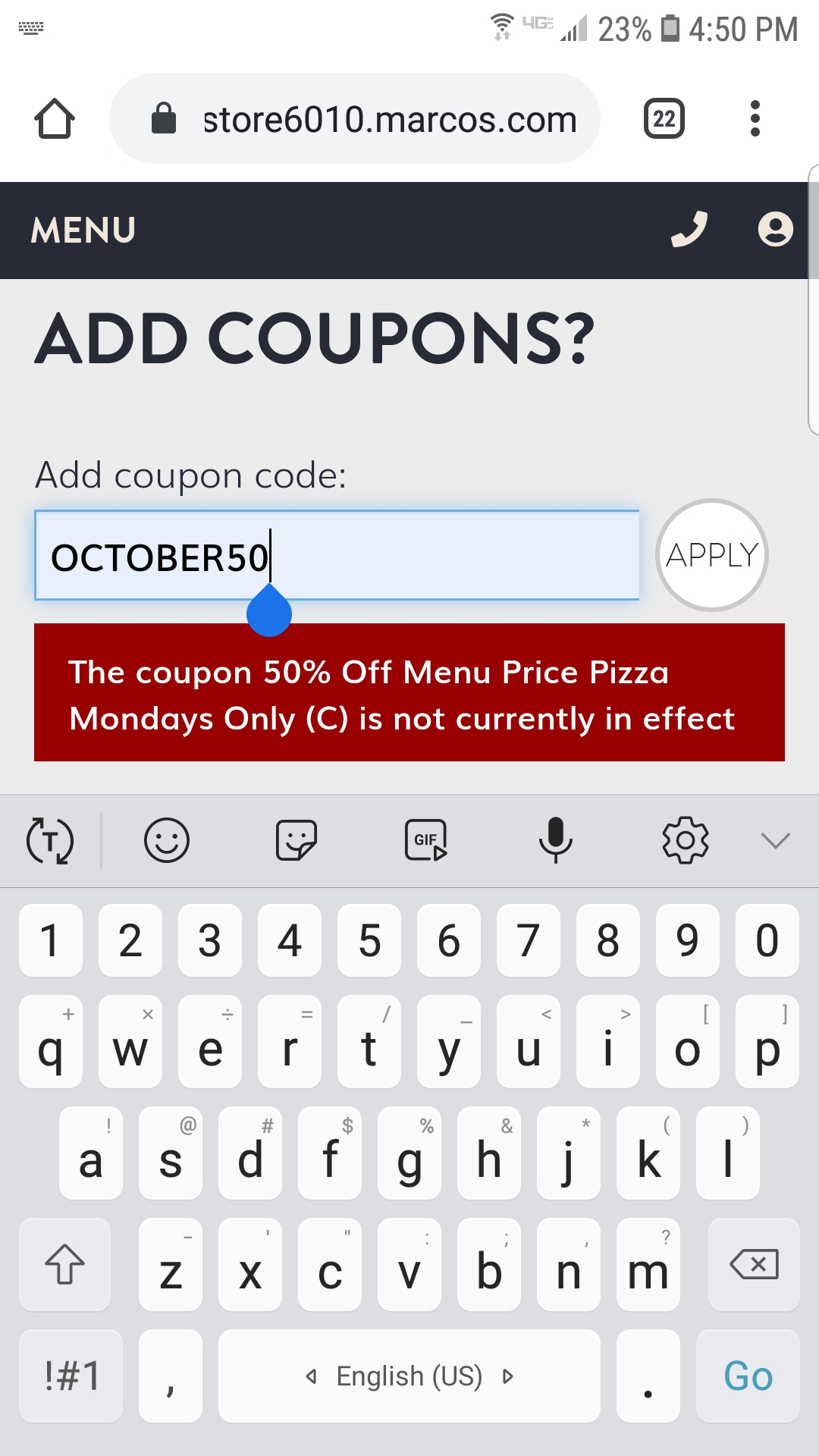819x1456 pixels.
Task: Activate voice input microphone
Action: click(555, 840)
